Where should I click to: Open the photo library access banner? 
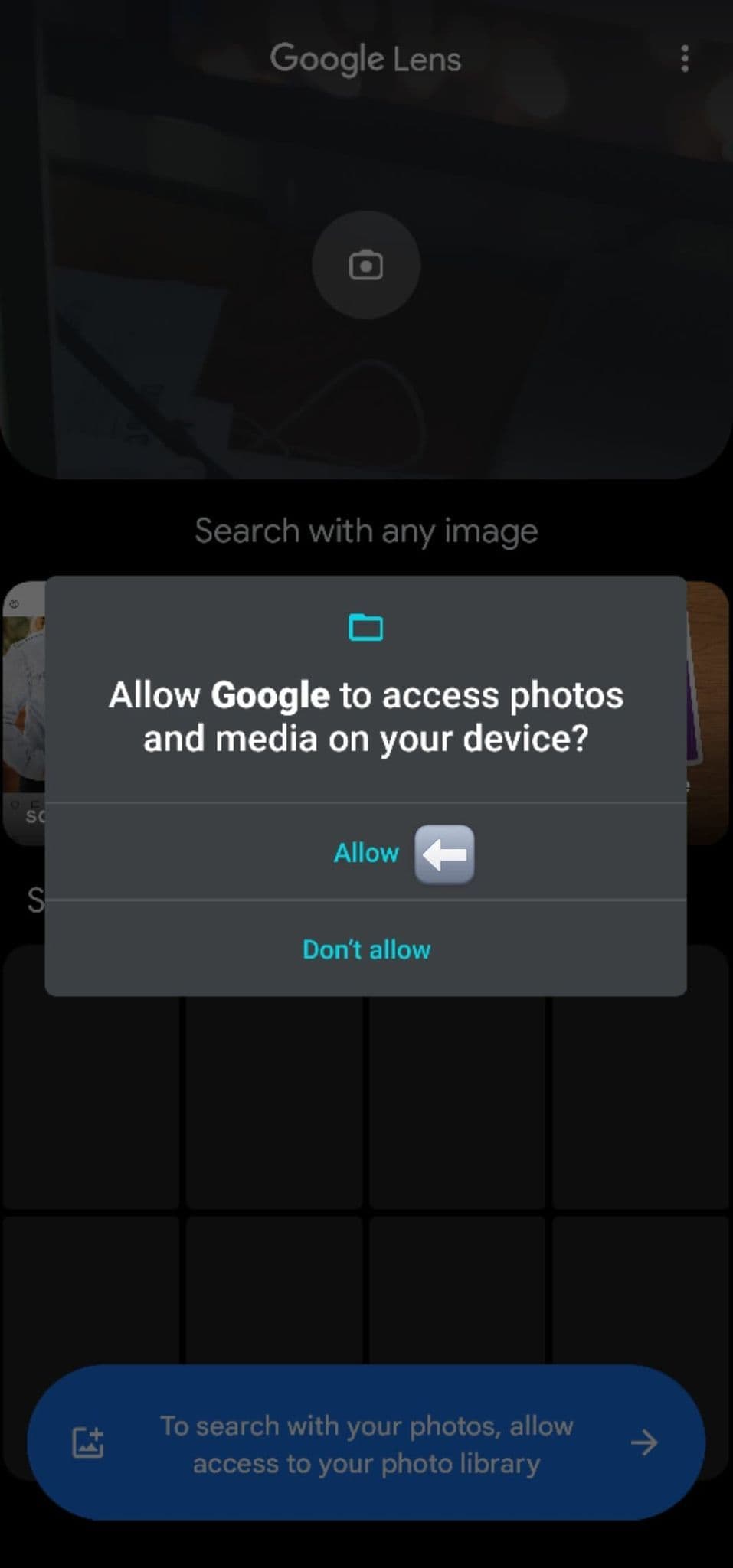tap(366, 1442)
